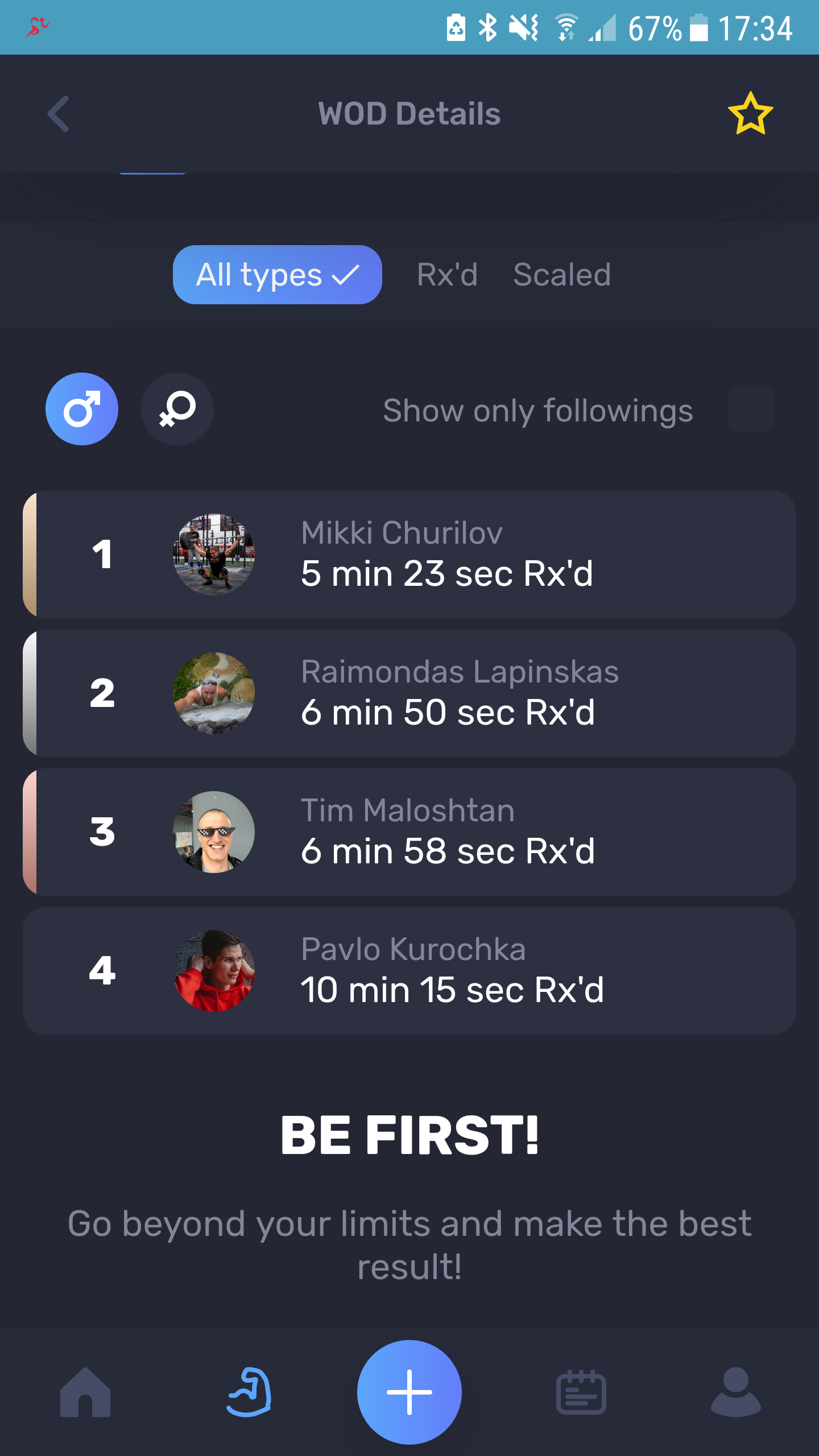Open Pavlo Kurochka's result
This screenshot has width=819, height=1456.
click(409, 971)
